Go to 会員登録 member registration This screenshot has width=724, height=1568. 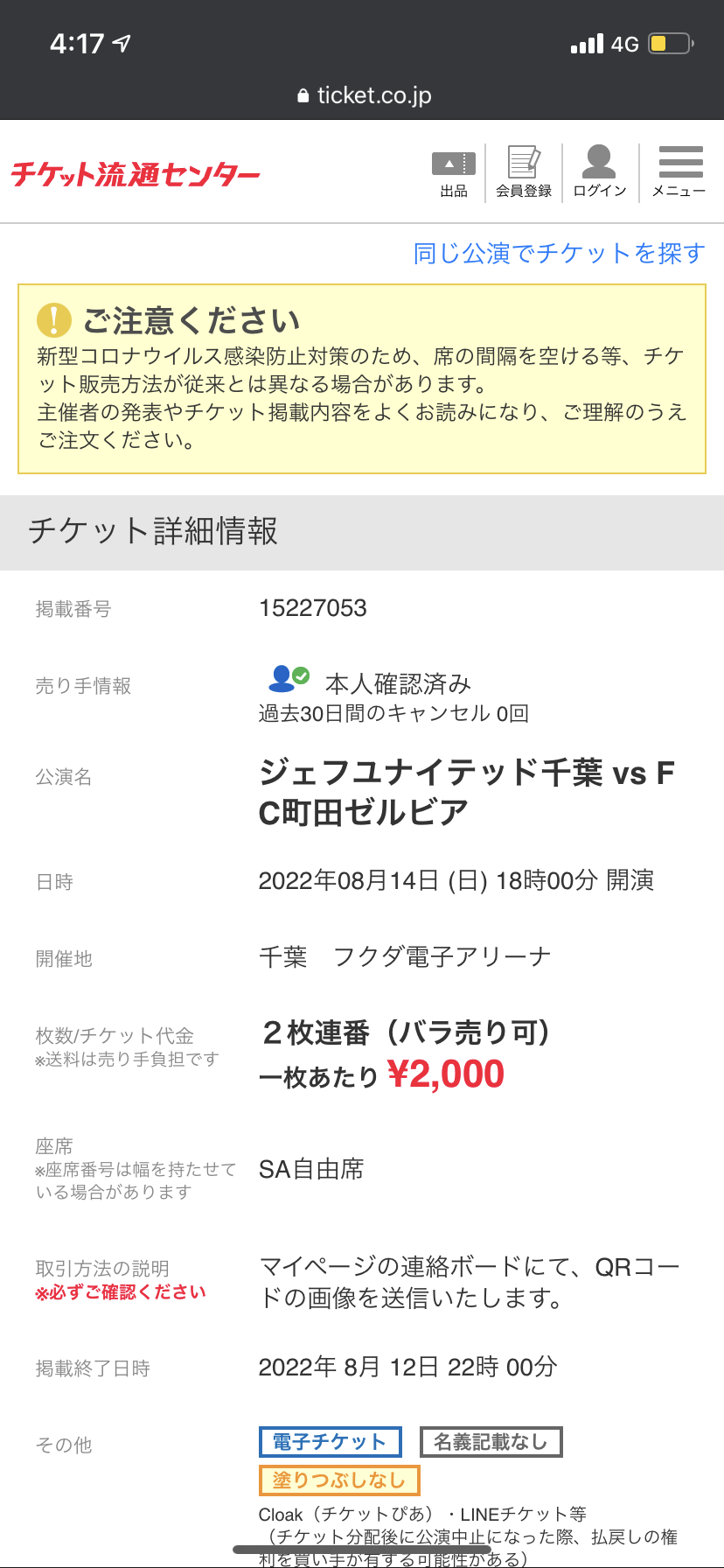tap(524, 173)
